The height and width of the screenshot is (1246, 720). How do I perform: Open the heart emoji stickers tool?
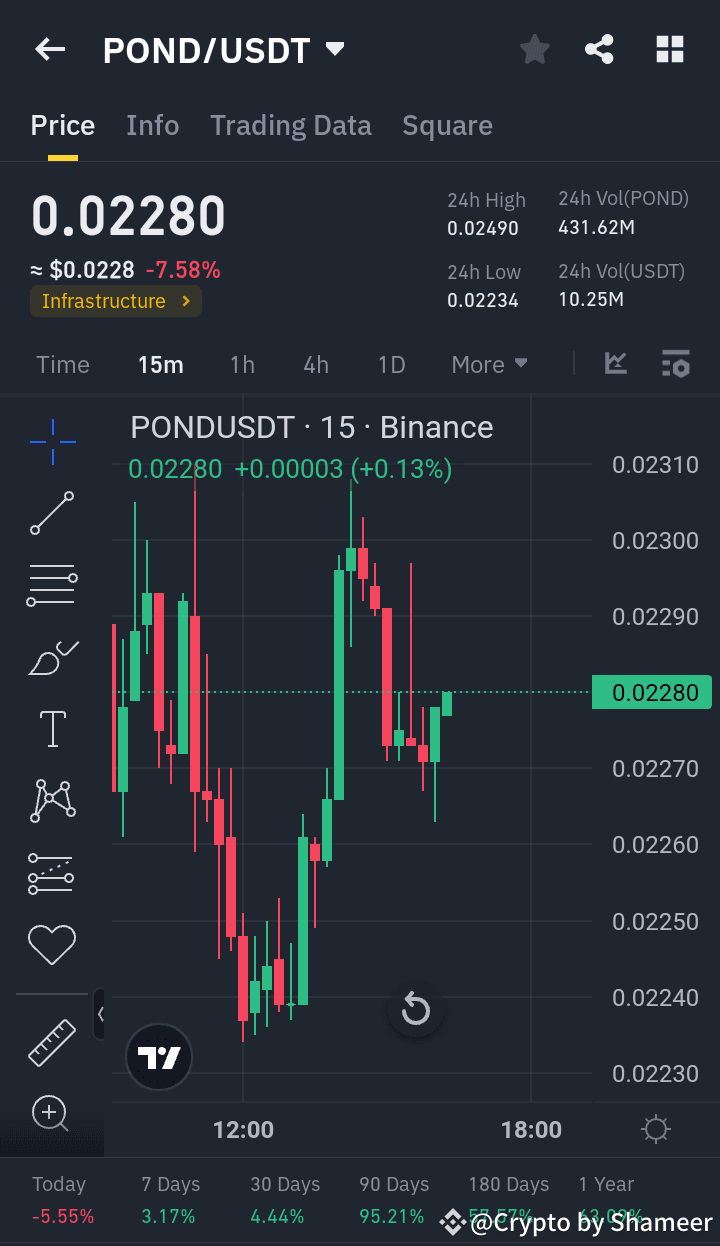(52, 943)
